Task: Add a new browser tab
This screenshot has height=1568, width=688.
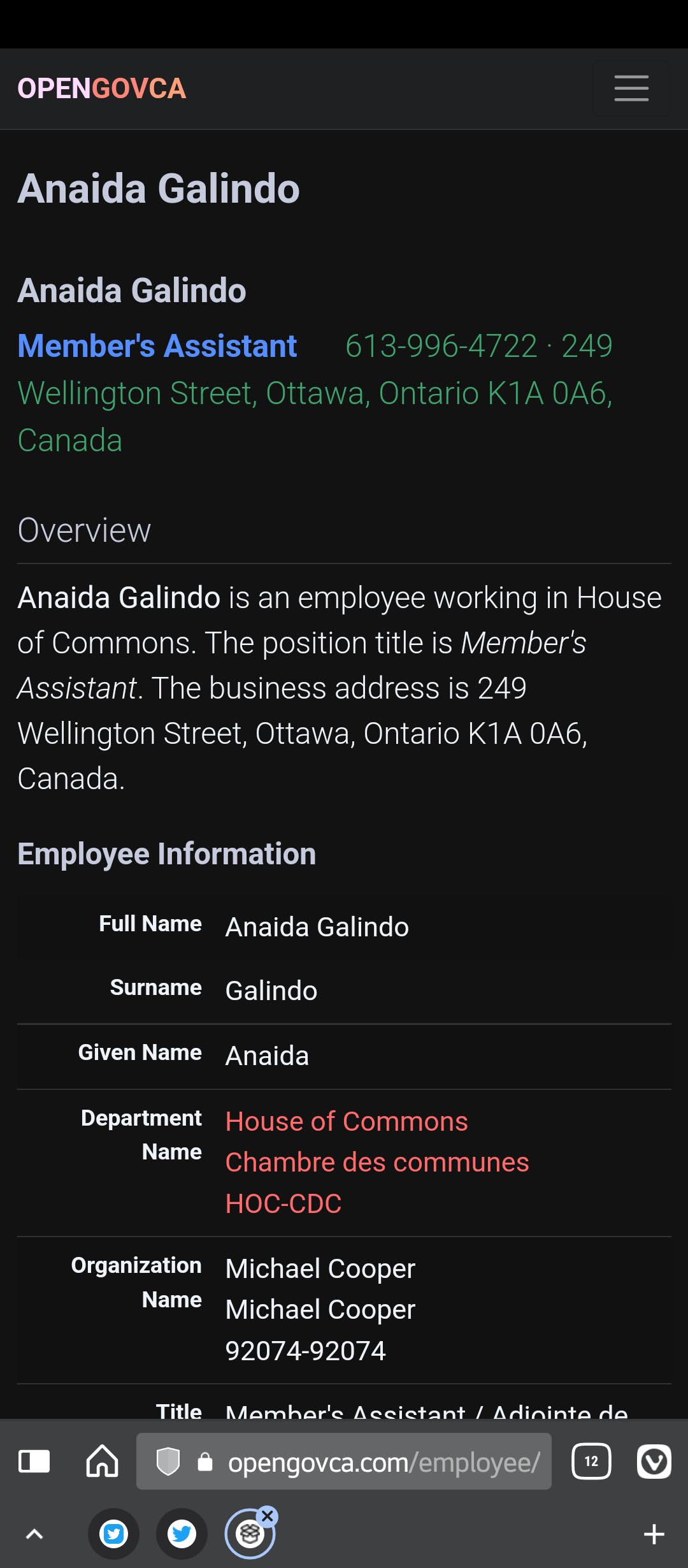Action: 654,1534
